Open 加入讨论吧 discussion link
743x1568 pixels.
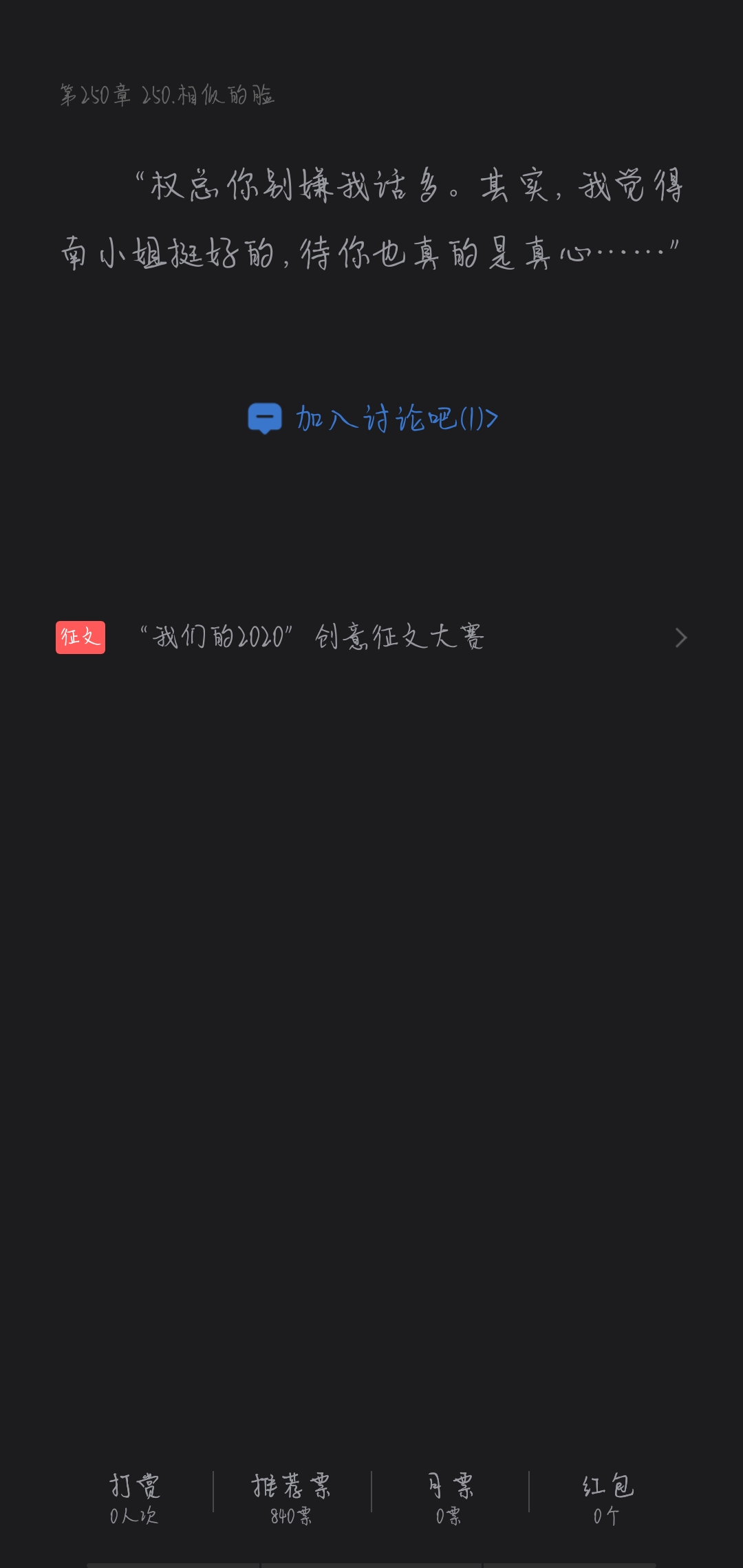click(x=373, y=418)
